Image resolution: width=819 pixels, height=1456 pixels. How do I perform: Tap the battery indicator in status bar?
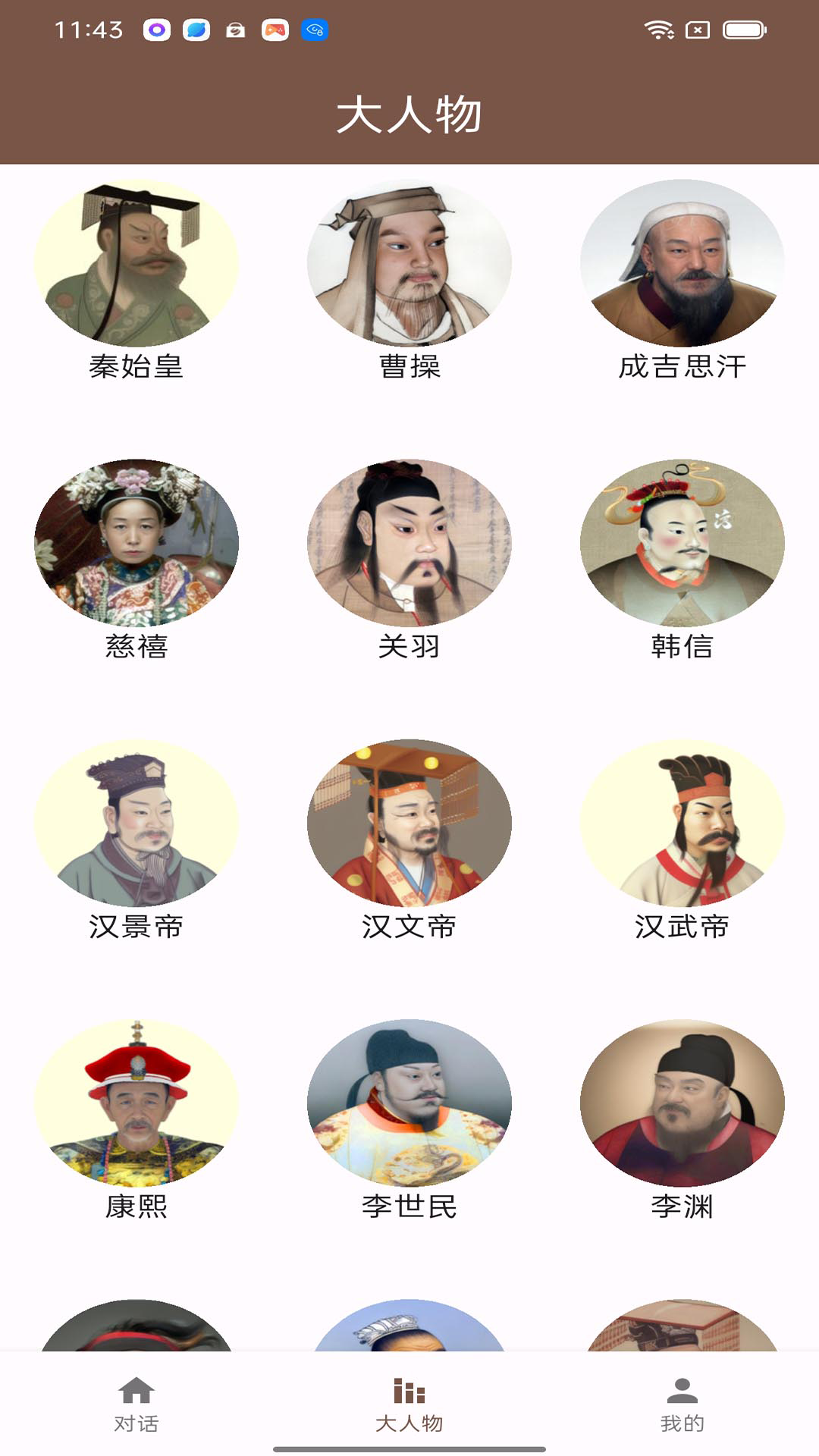(x=742, y=29)
